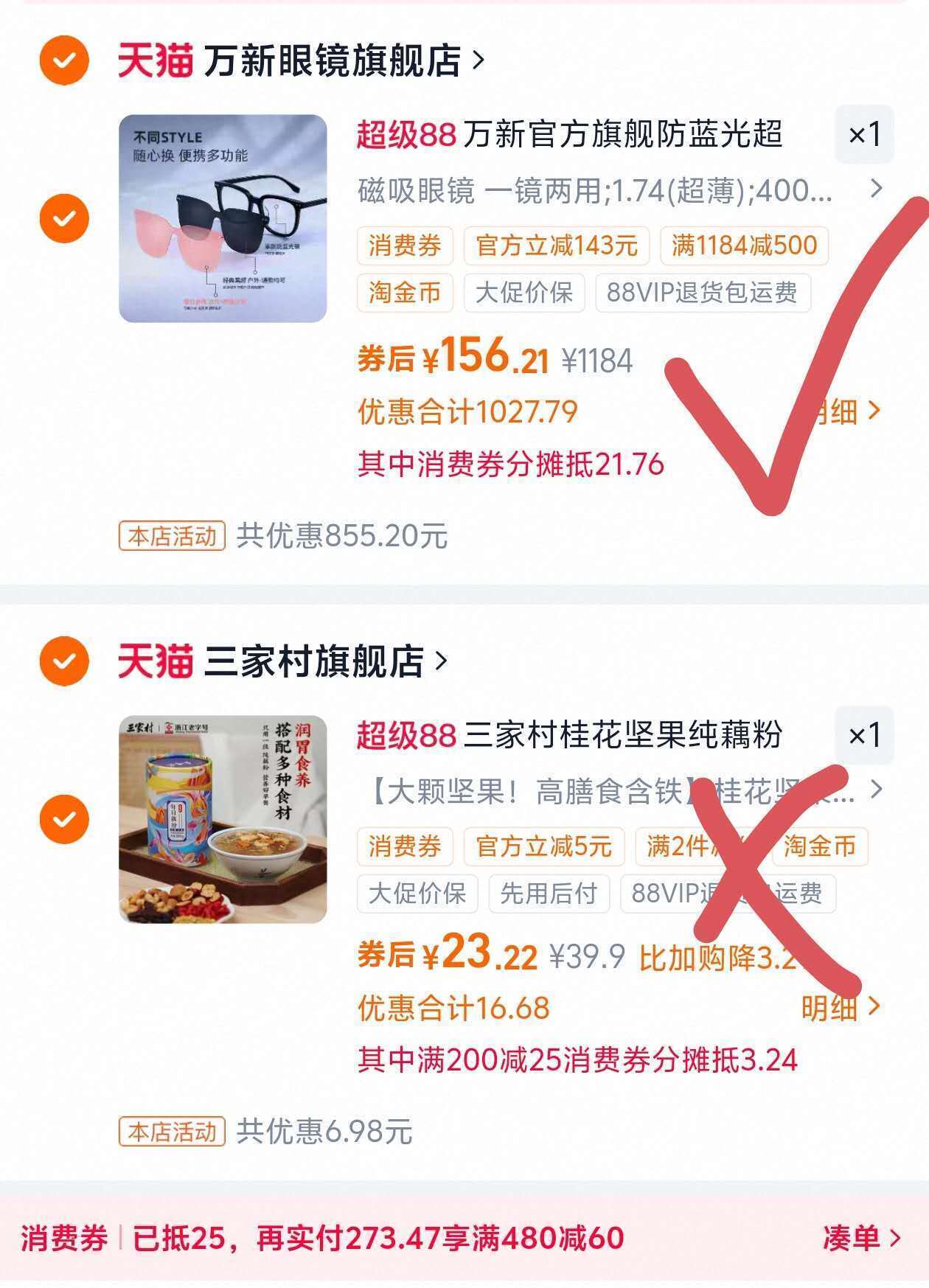Screen dimensions: 929x1288
Task: Adjust the ×1 quantity of the 藕粉
Action: [864, 735]
